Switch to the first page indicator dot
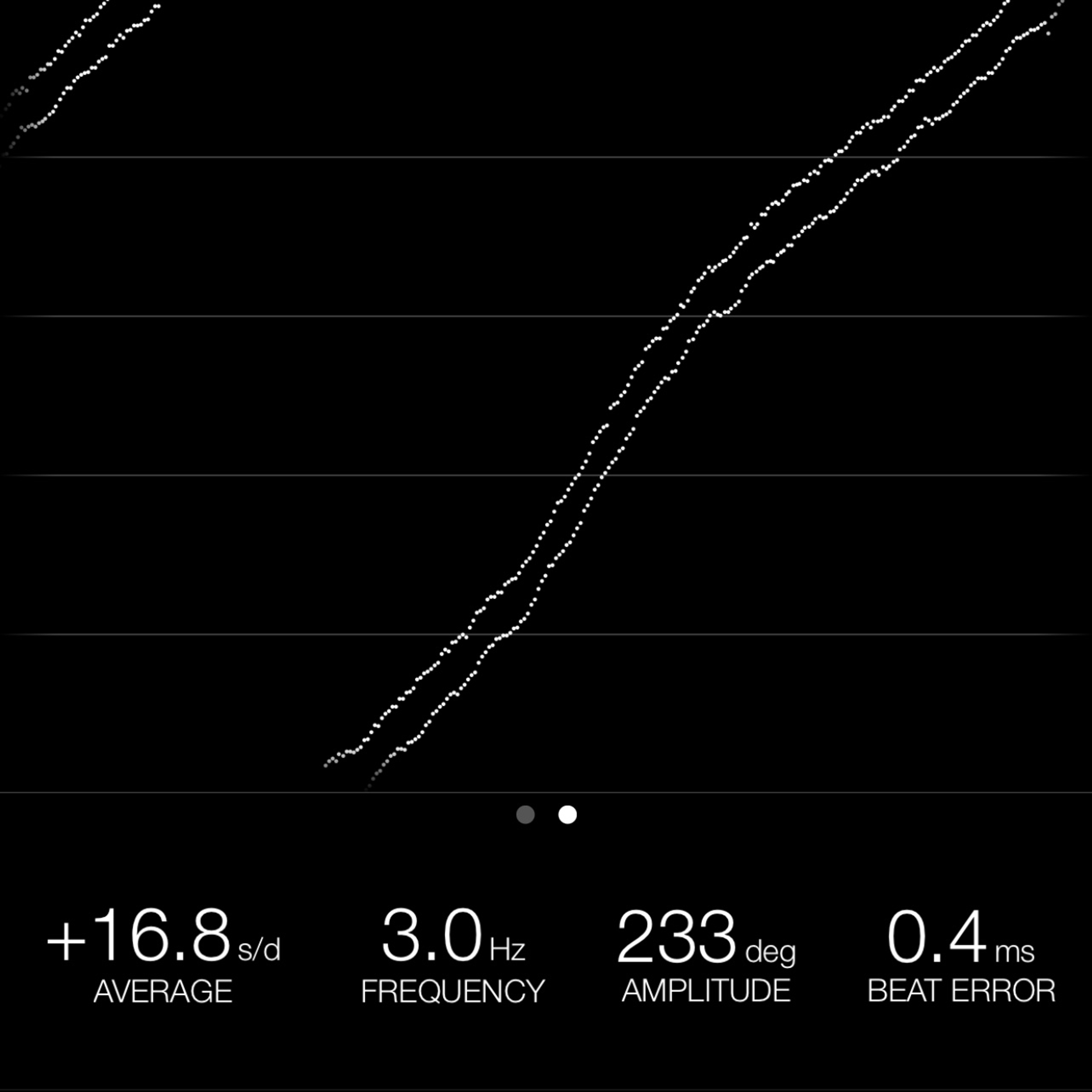1092x1092 pixels. pyautogui.click(x=525, y=814)
